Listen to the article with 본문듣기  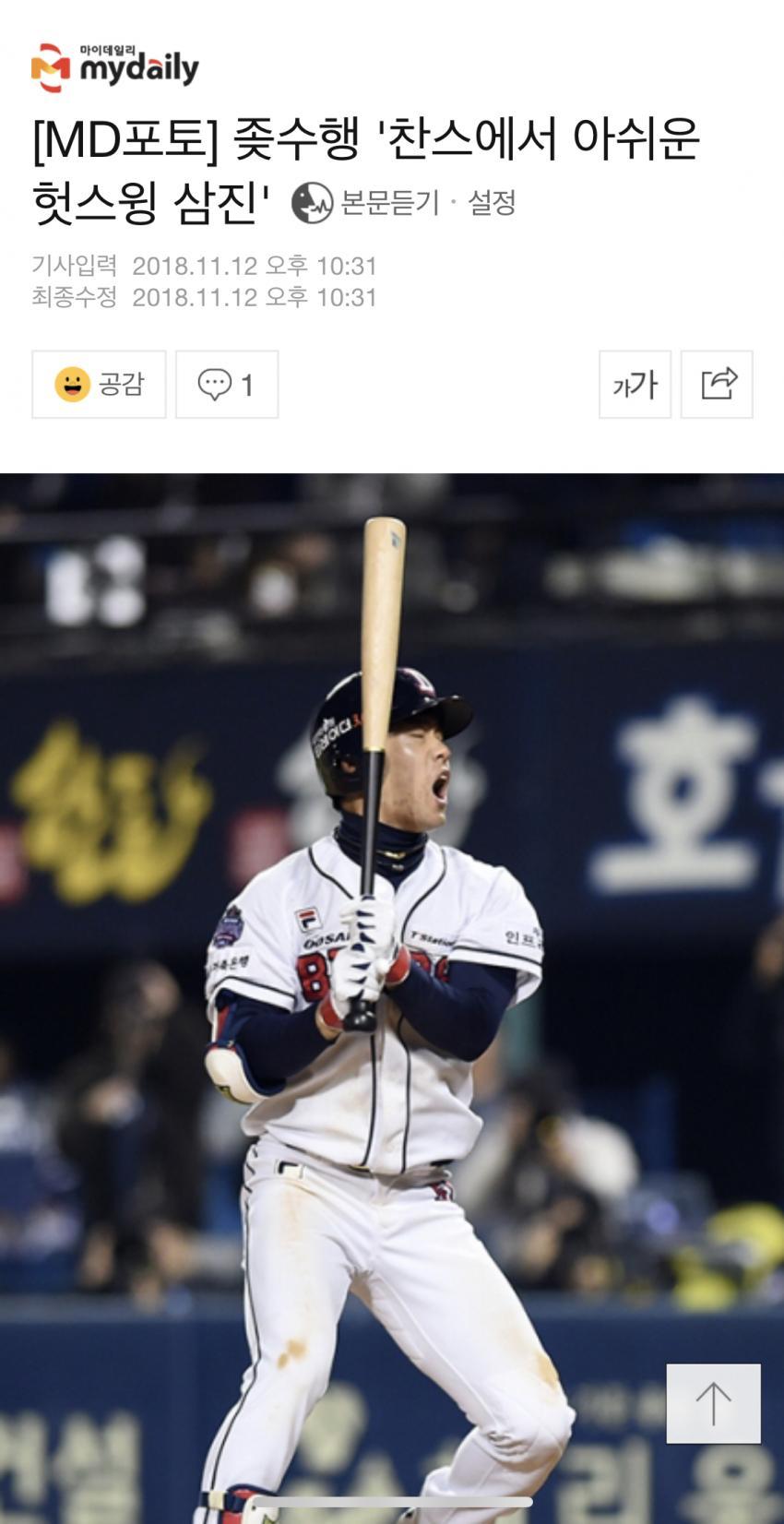[366, 202]
